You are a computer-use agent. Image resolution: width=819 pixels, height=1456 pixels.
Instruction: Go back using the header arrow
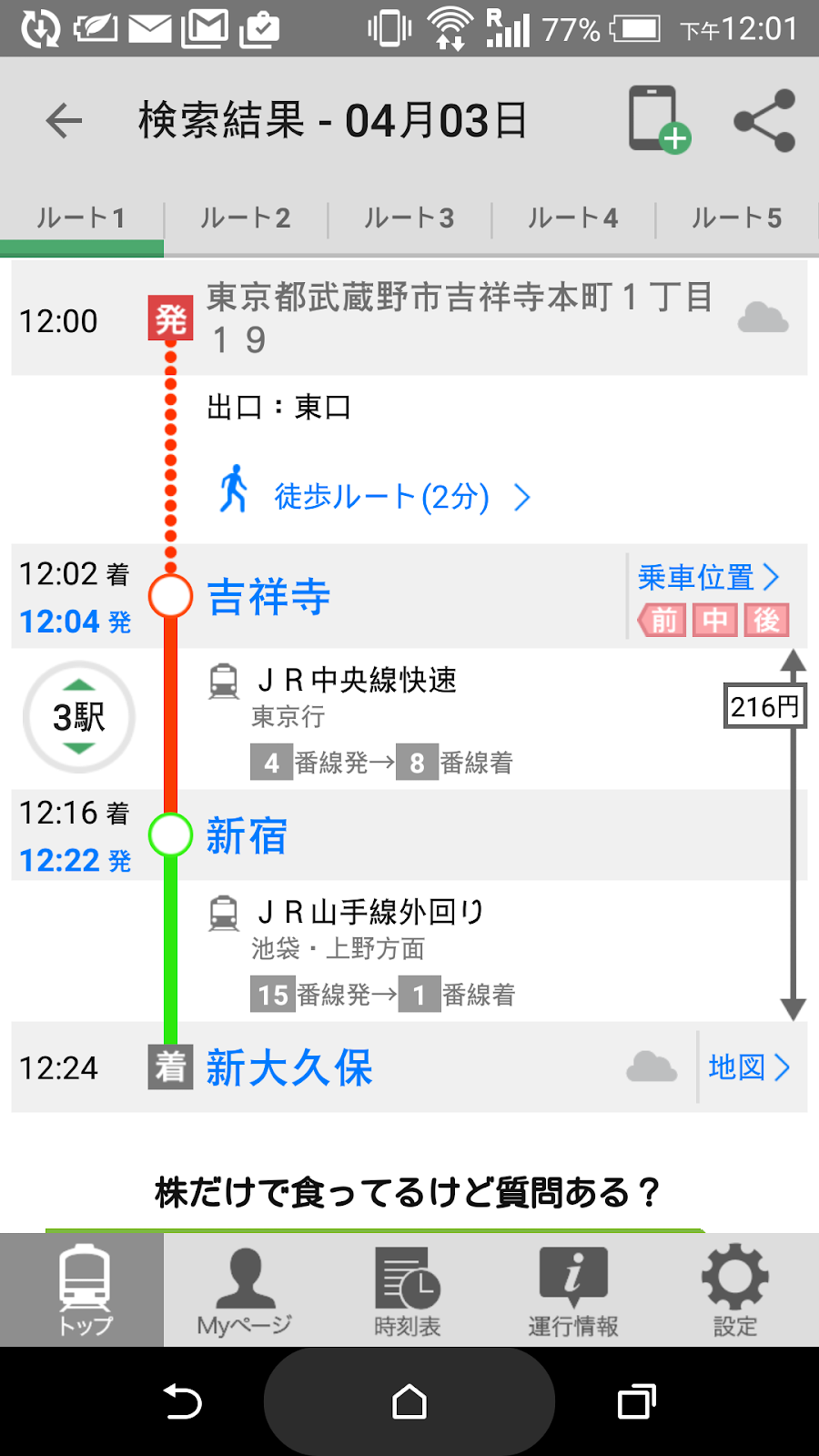point(64,120)
